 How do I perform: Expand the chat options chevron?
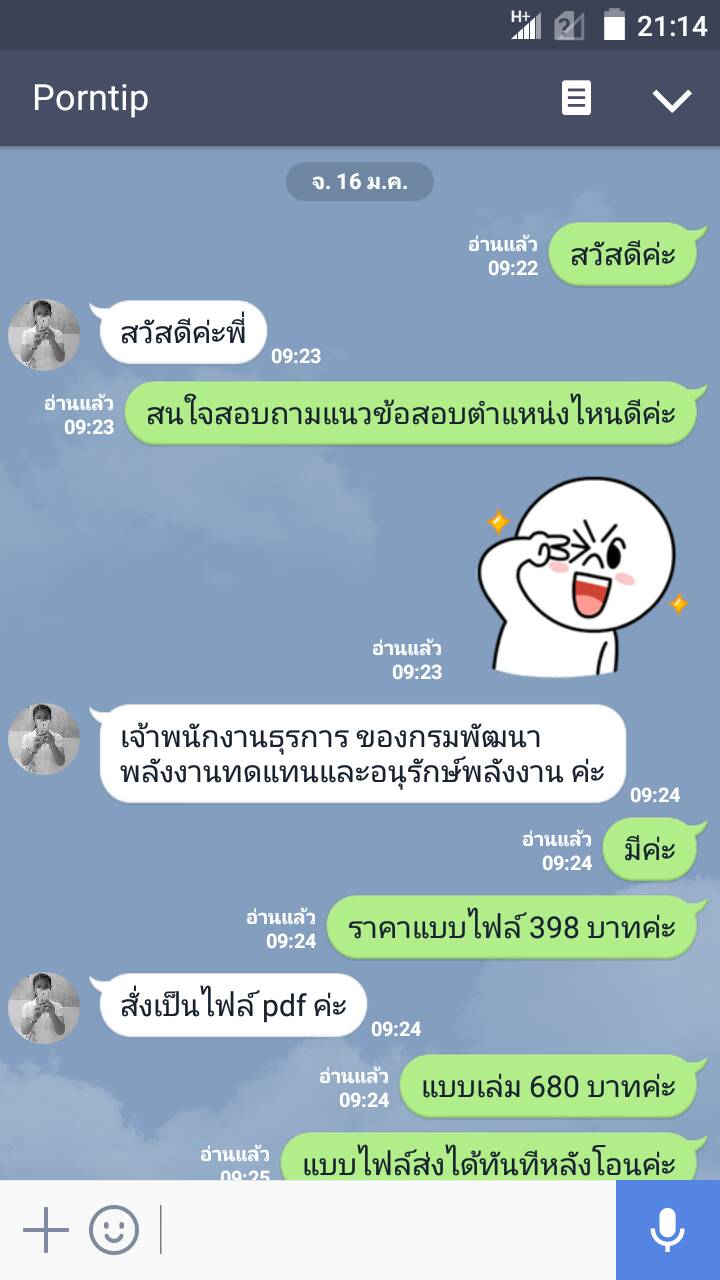tap(671, 99)
